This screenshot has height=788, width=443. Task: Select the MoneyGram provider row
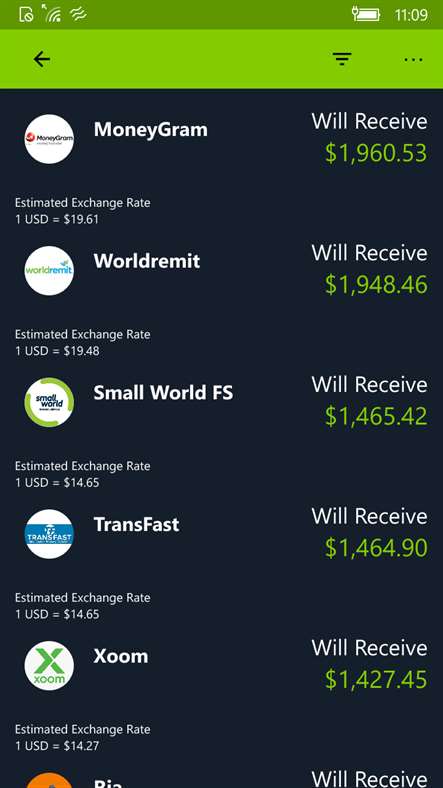pos(222,167)
